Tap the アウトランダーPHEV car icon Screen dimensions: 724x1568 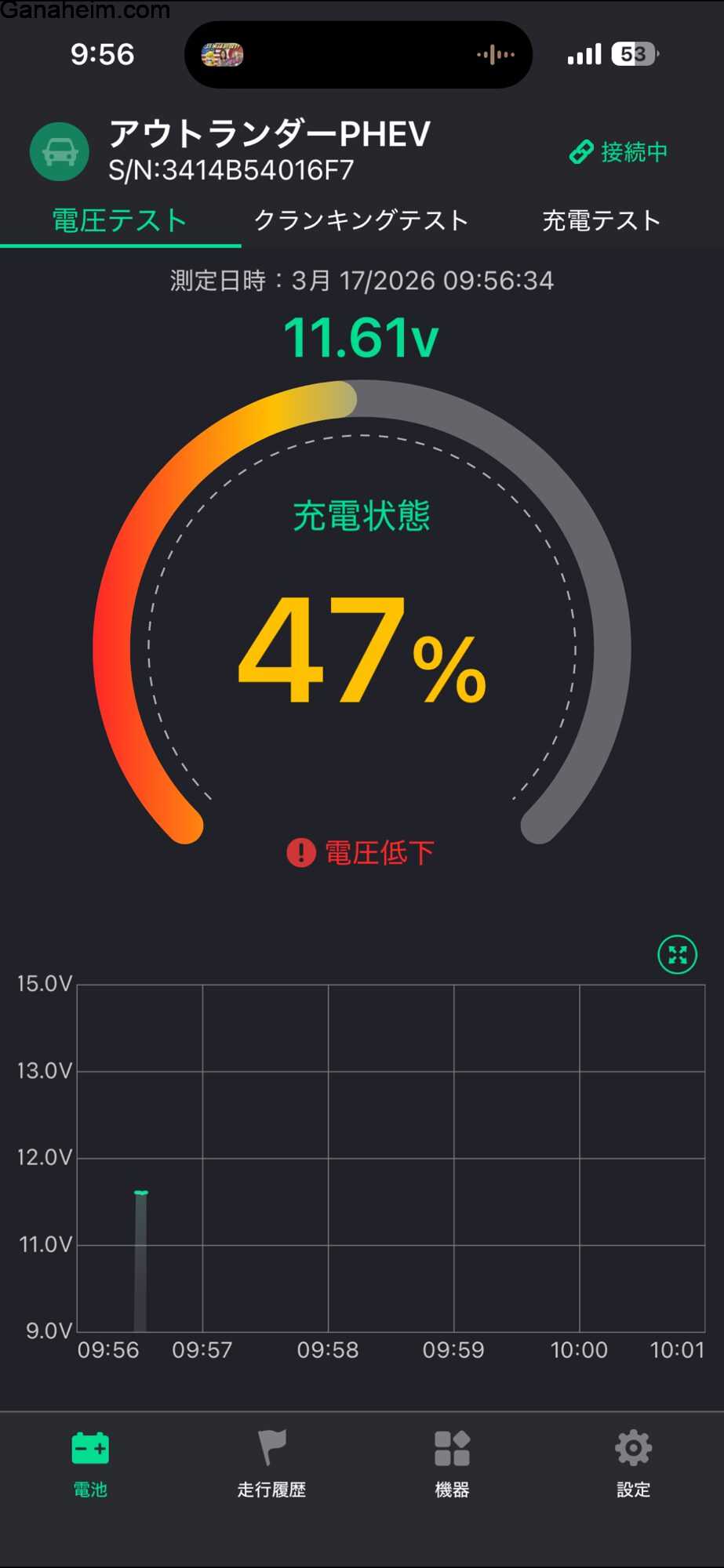(60, 152)
